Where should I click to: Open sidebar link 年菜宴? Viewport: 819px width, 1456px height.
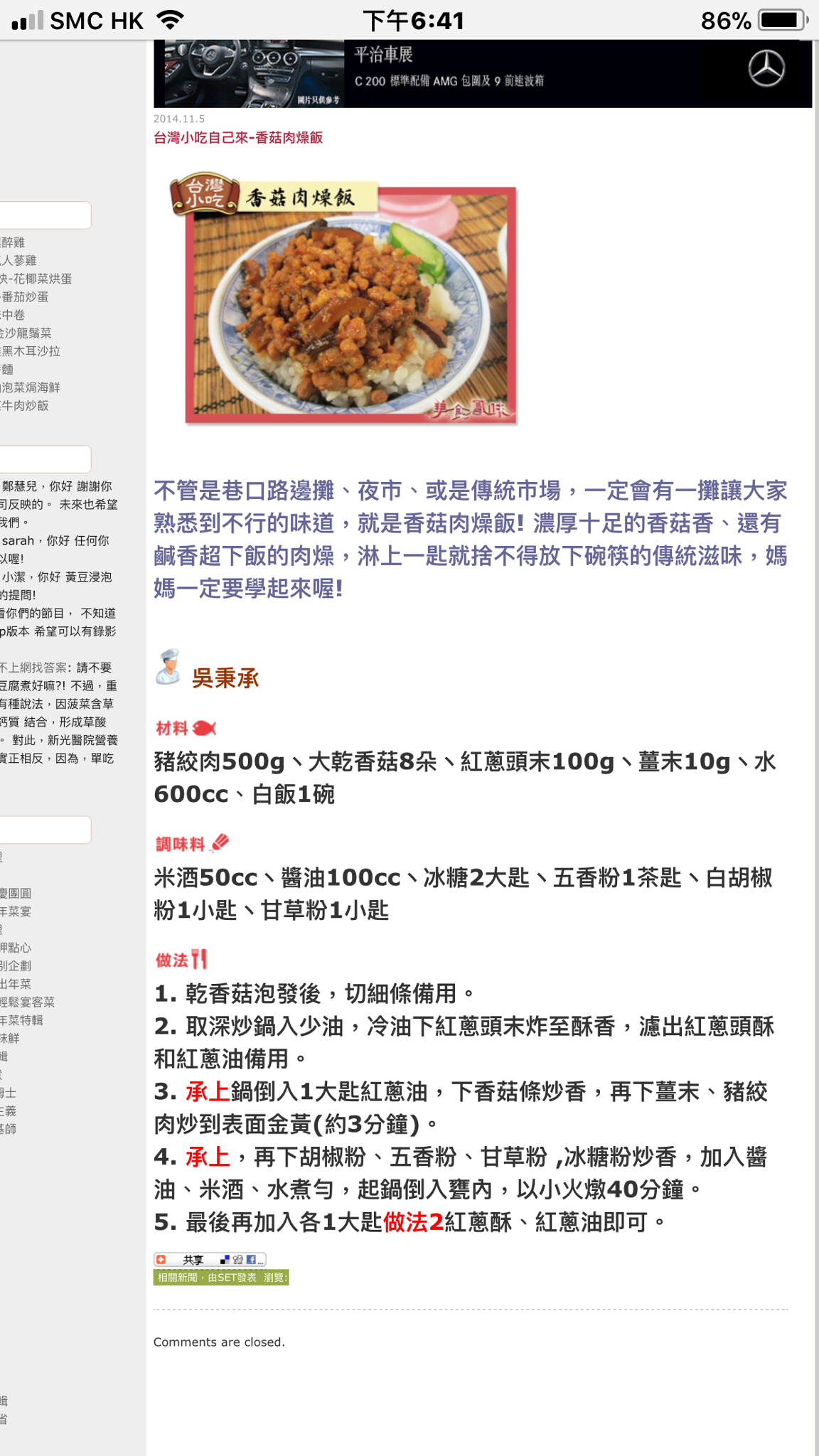click(16, 911)
